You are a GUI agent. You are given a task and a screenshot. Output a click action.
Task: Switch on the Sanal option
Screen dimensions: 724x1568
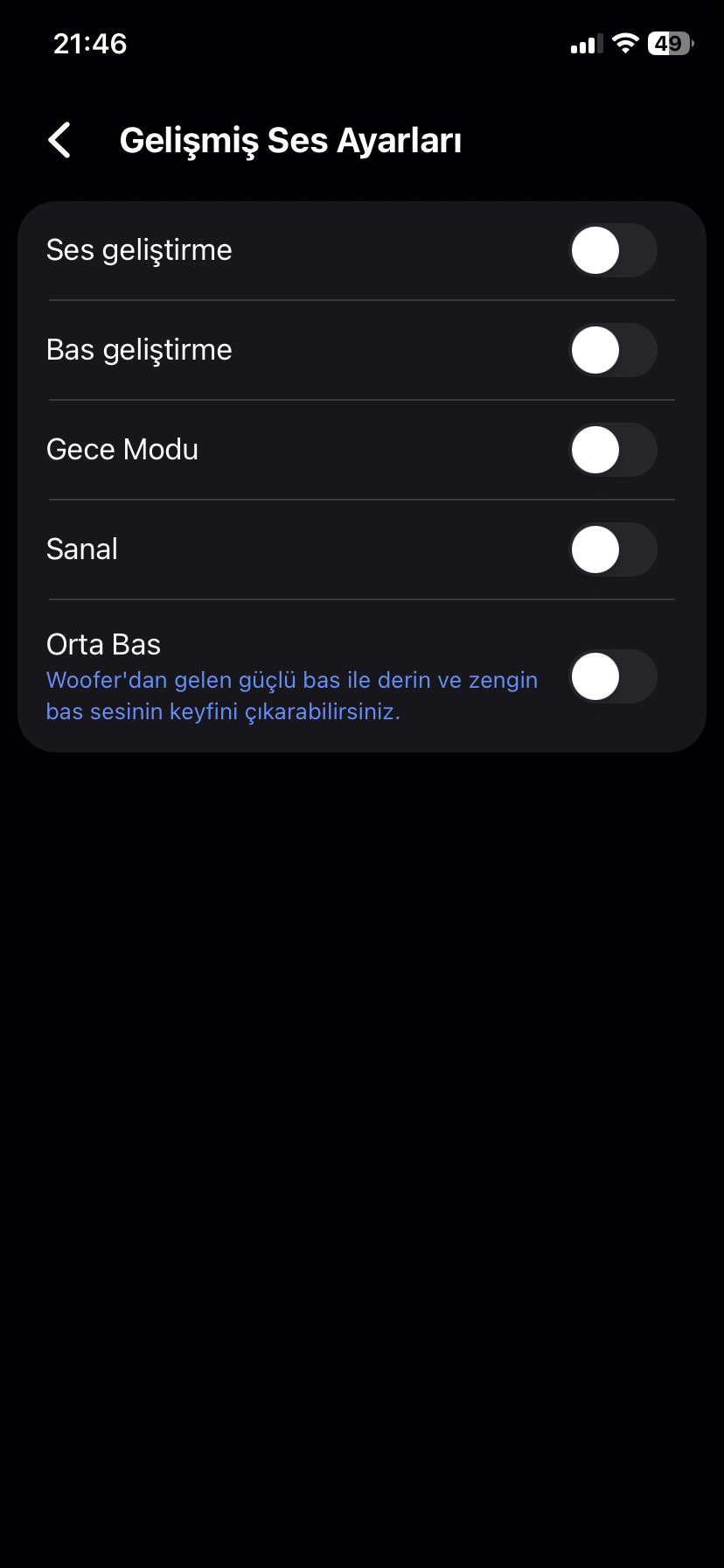[613, 549]
